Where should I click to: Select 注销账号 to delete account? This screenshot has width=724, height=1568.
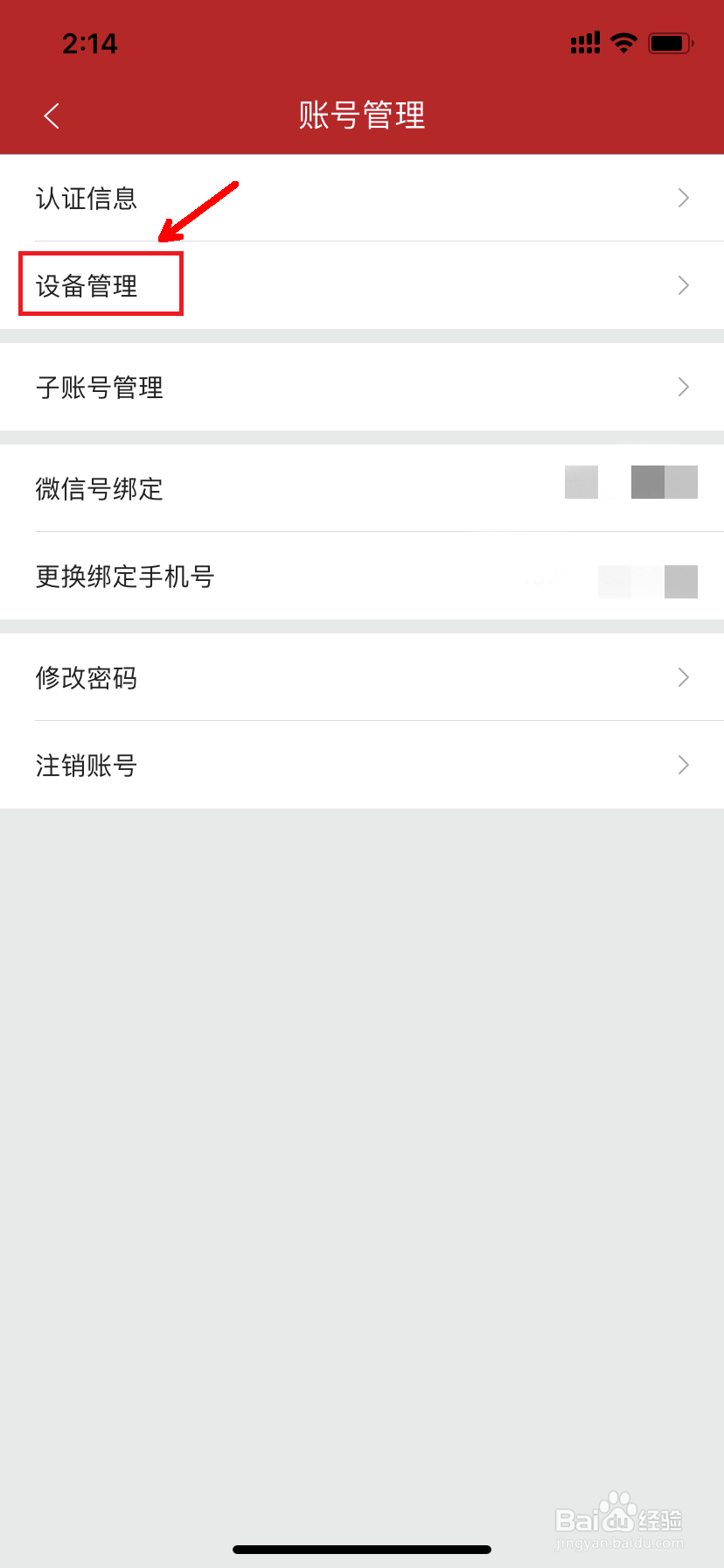click(86, 765)
